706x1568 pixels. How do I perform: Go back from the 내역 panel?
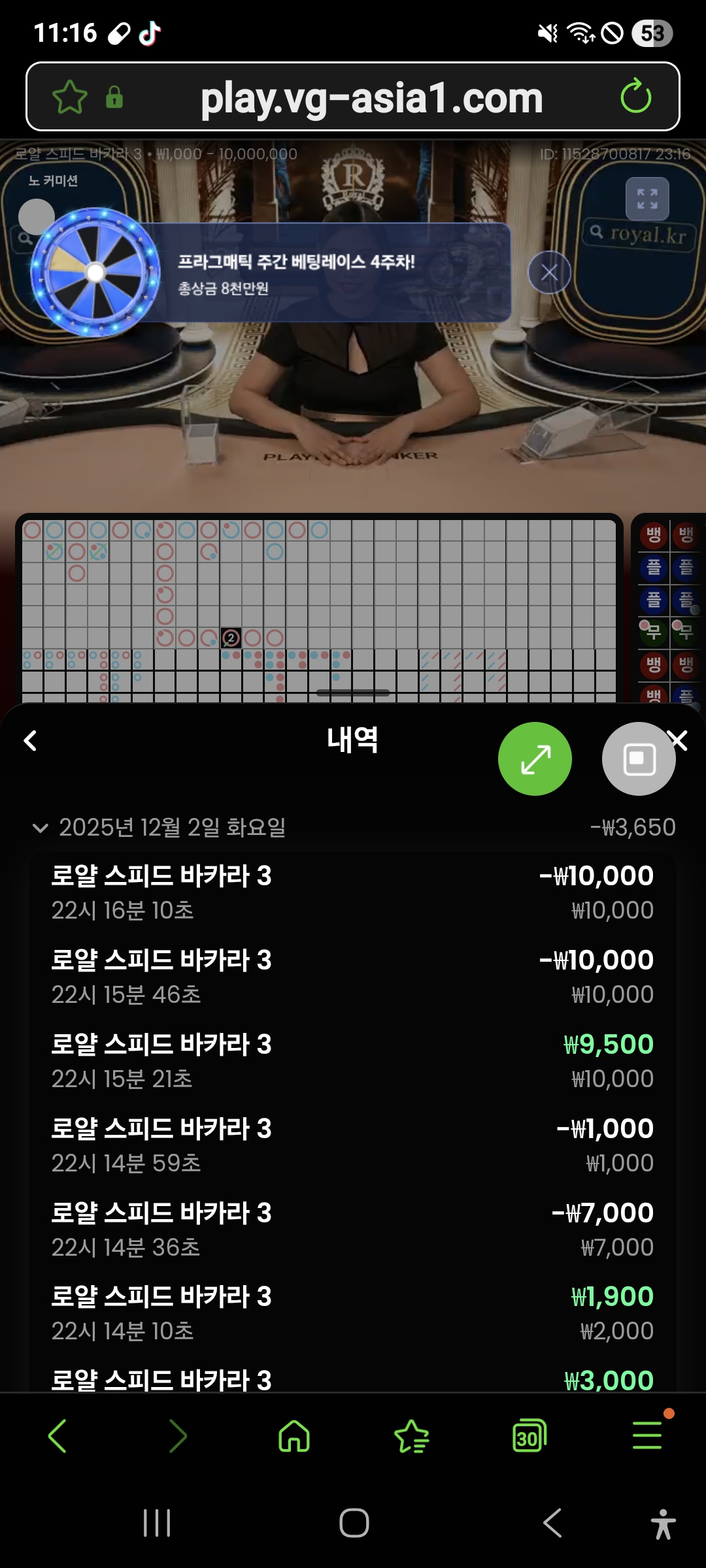pos(31,741)
